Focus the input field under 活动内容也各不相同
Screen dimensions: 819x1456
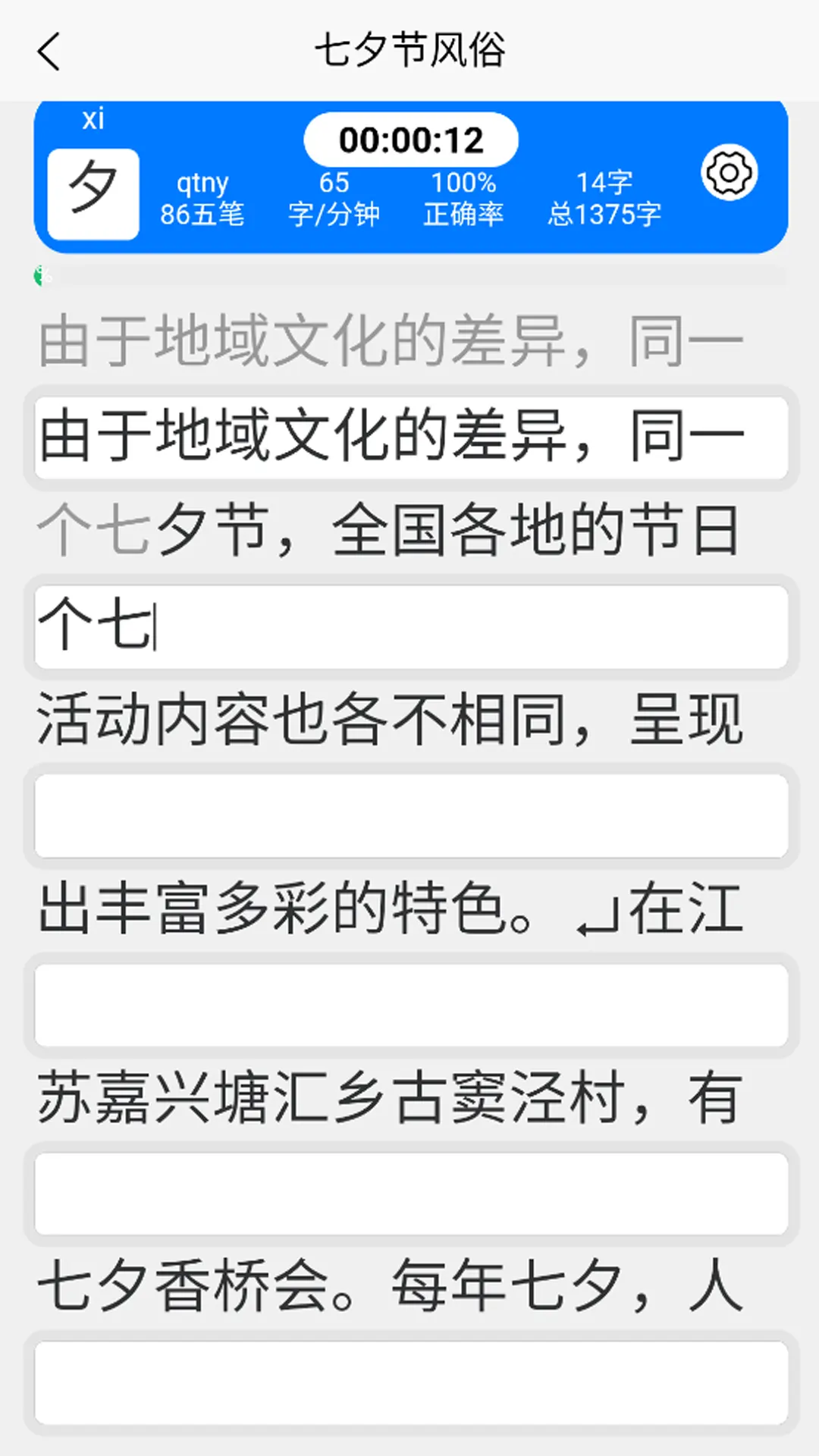411,816
